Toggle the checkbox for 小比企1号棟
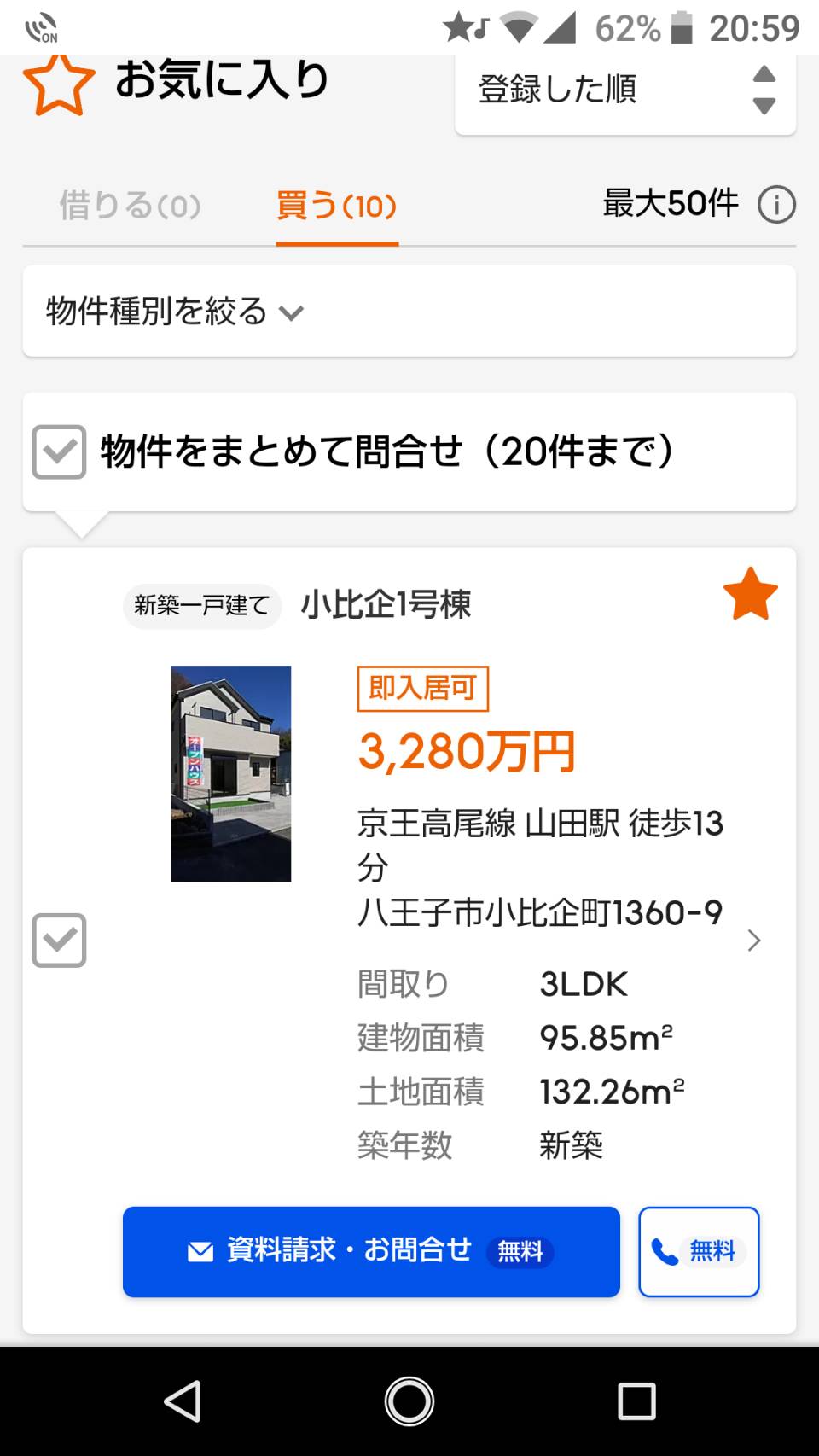Viewport: 819px width, 1456px height. click(59, 940)
